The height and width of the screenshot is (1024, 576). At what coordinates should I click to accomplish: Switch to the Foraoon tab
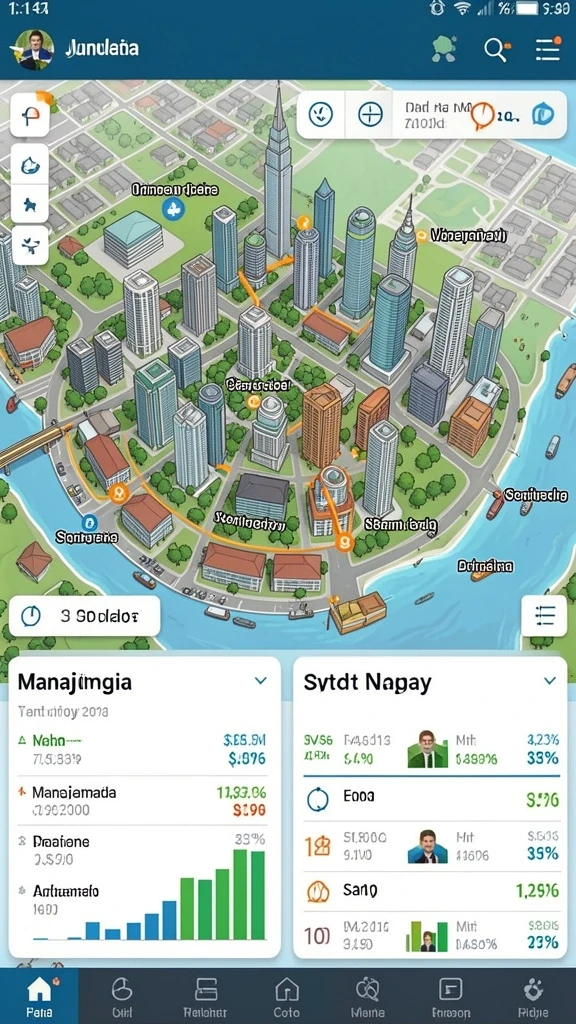451,997
